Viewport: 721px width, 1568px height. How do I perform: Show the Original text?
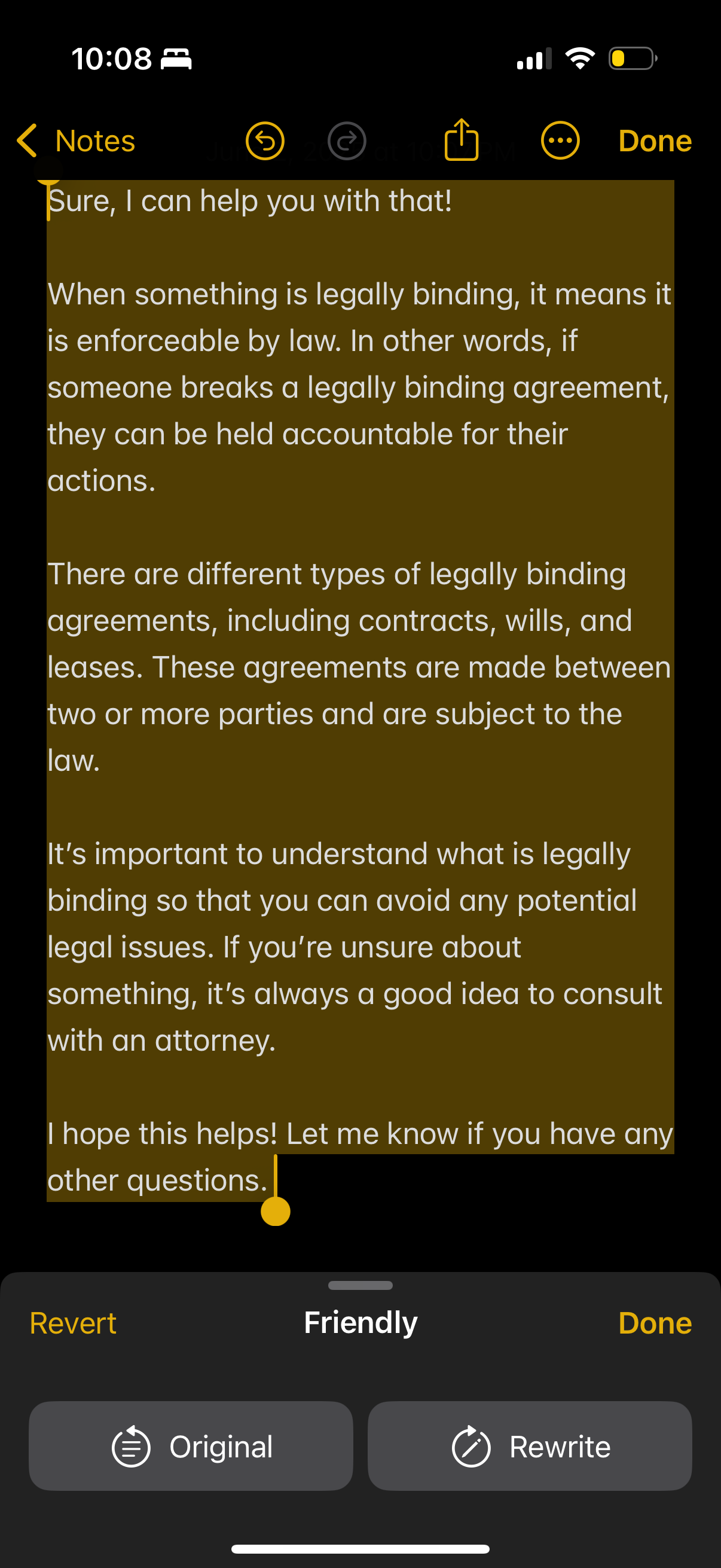click(x=191, y=1446)
